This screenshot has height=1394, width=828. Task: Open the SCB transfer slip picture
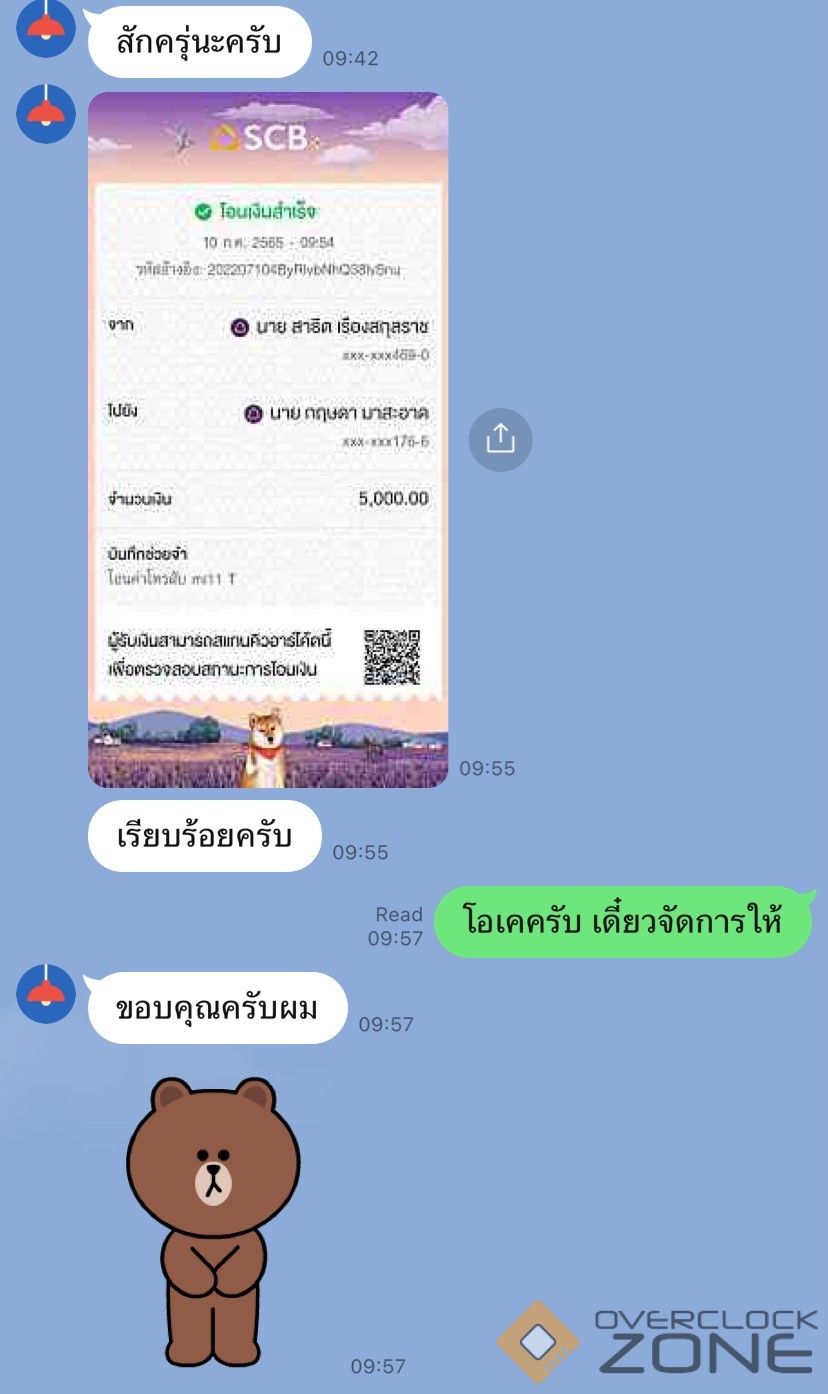click(268, 440)
